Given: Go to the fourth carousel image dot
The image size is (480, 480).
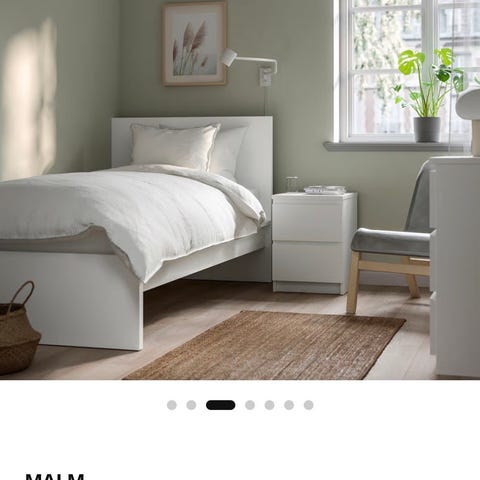Looking at the screenshot, I should pyautogui.click(x=250, y=405).
